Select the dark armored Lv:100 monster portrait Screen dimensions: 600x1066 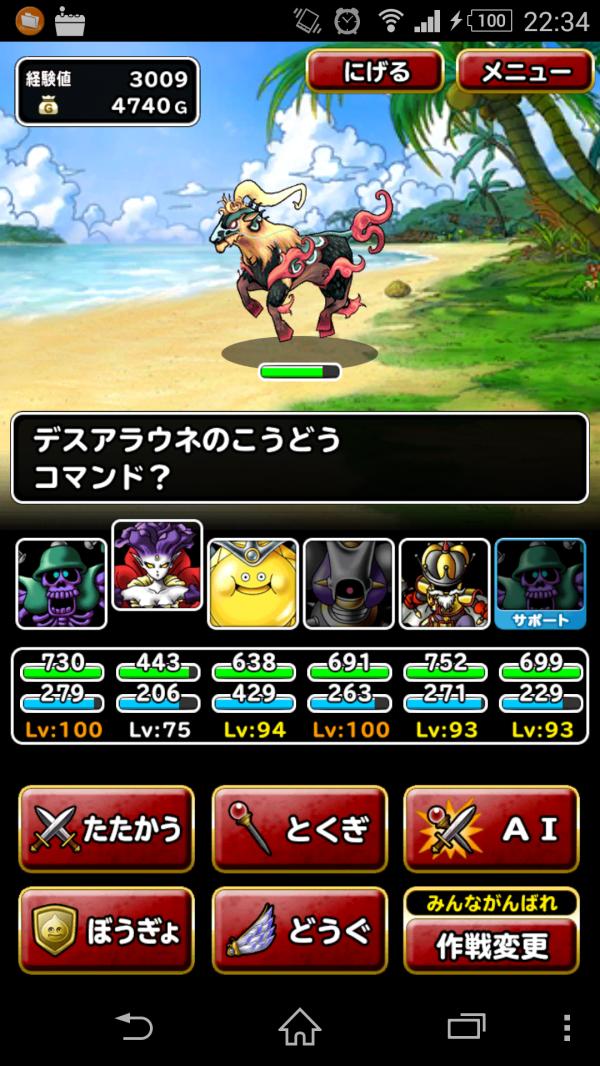pyautogui.click(x=349, y=583)
